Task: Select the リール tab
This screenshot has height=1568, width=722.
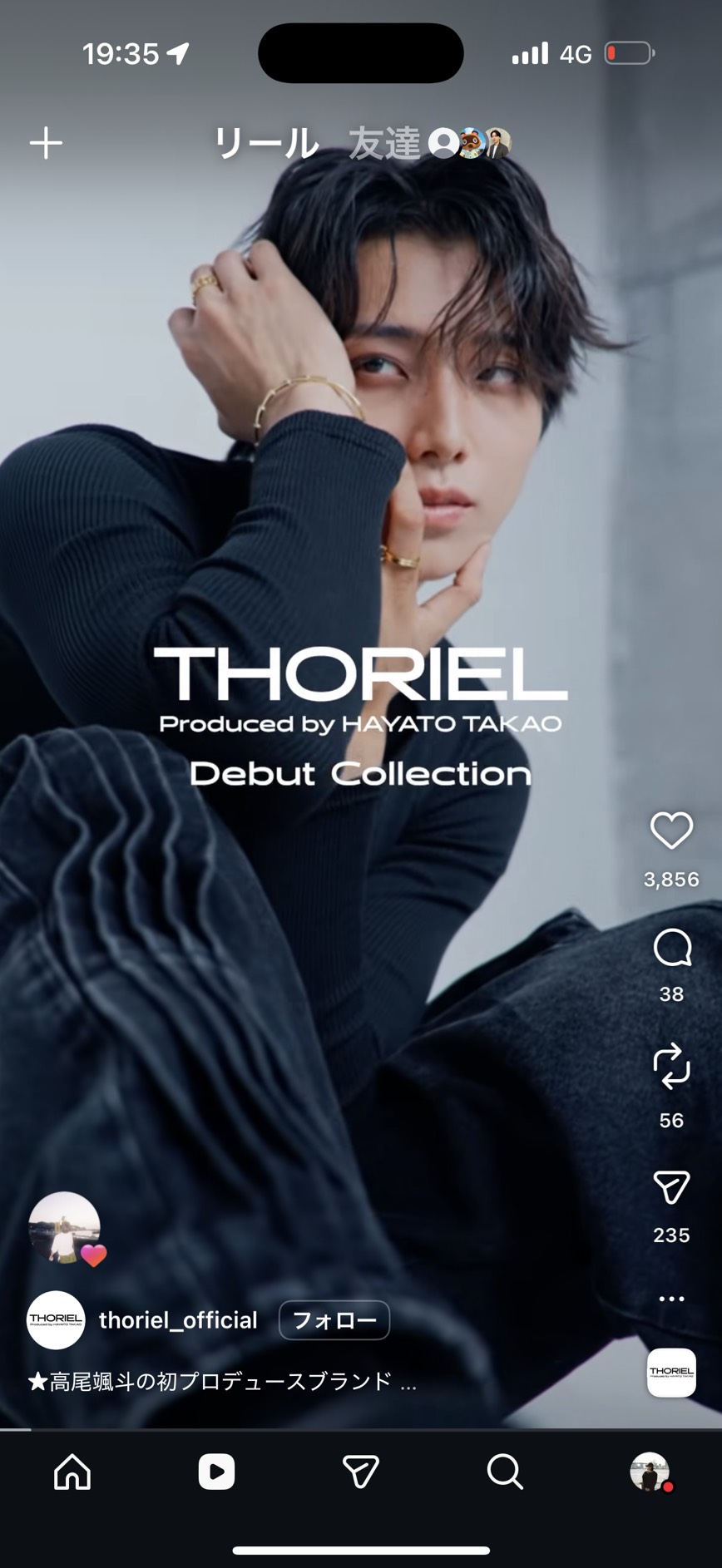Action: pyautogui.click(x=266, y=144)
